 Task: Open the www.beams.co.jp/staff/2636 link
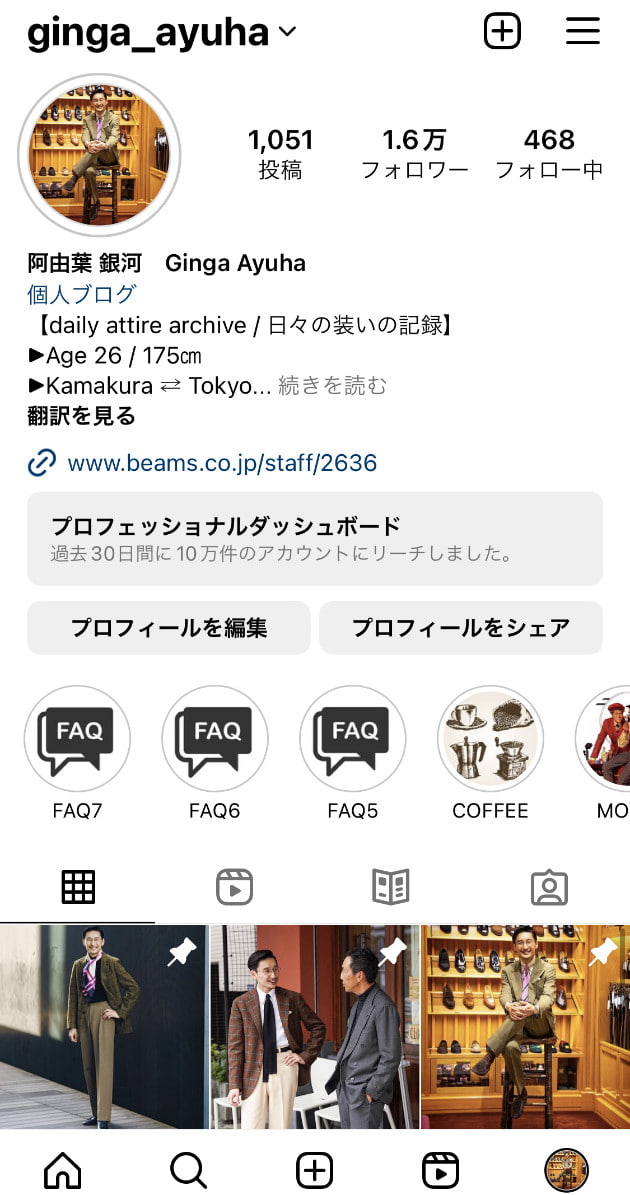[221, 463]
